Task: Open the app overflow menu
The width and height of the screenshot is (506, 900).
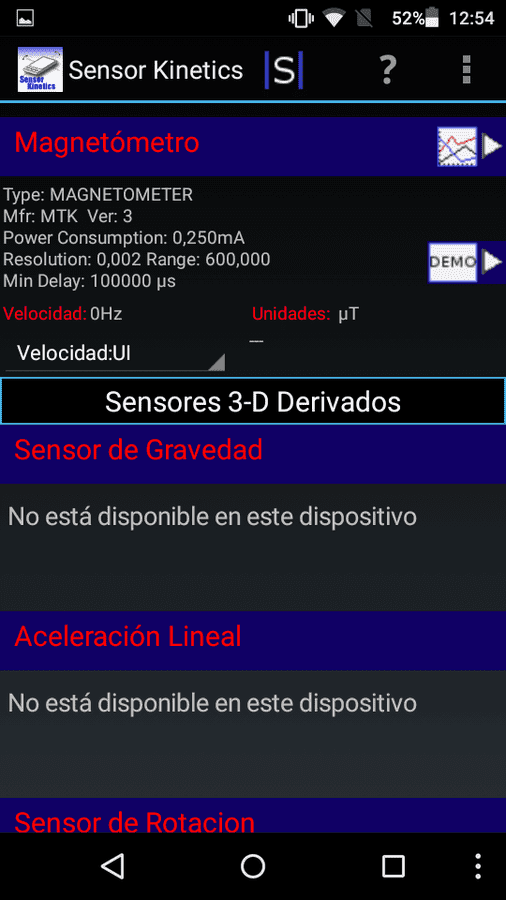Action: 466,70
